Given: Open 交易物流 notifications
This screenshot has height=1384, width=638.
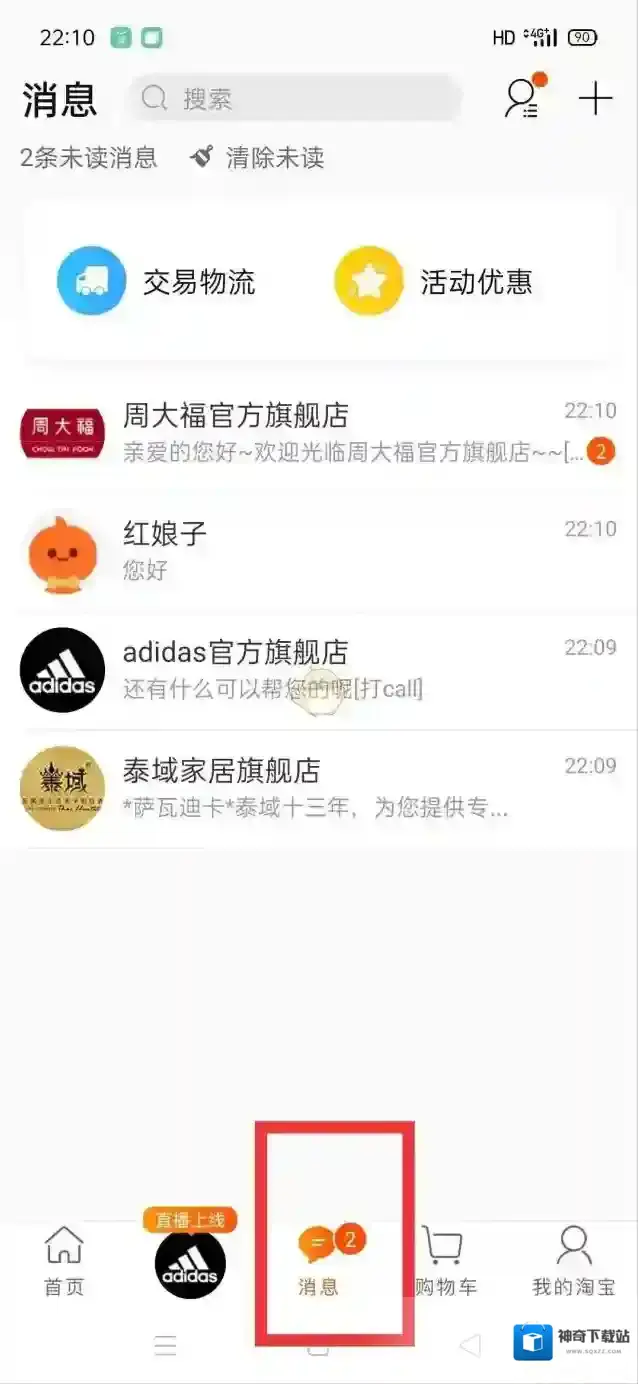Looking at the screenshot, I should coord(157,282).
